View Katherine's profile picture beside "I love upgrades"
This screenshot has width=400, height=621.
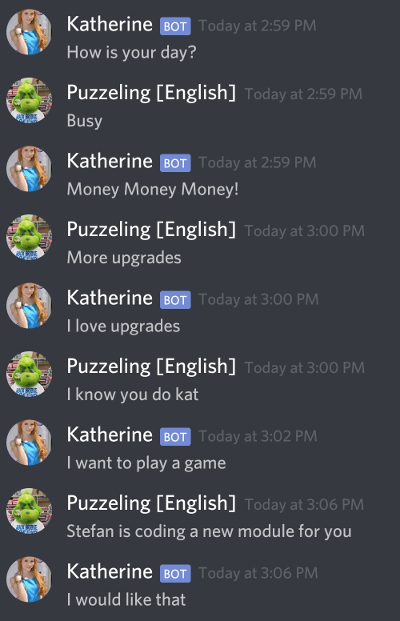29,306
